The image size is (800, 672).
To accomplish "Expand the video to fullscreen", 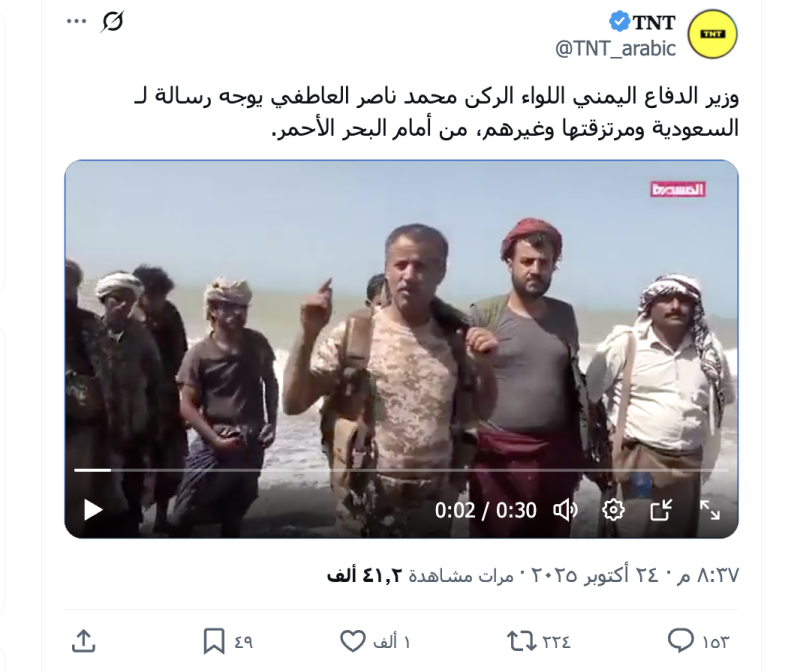I will pos(709,510).
